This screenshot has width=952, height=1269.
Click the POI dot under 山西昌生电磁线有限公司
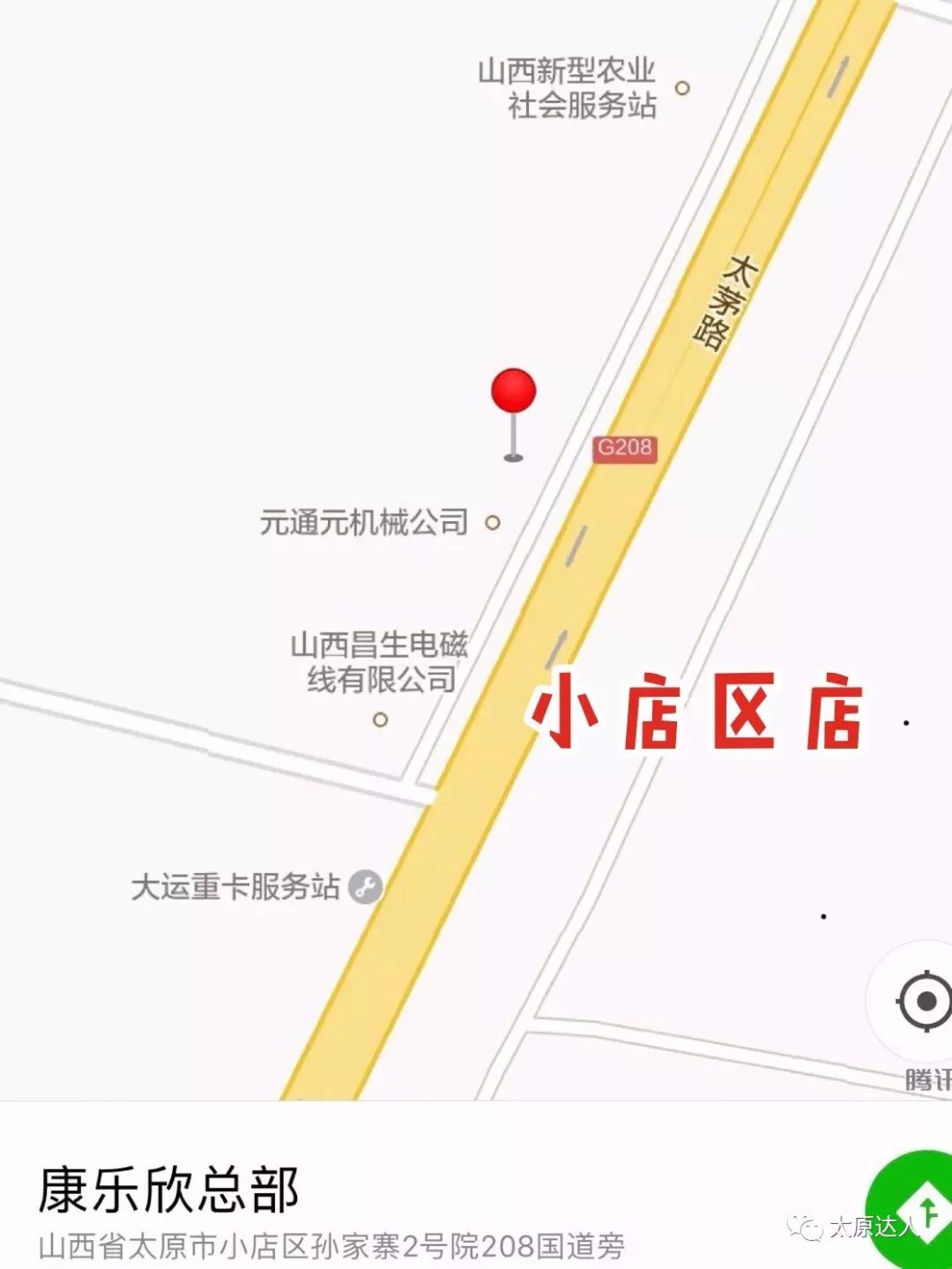click(379, 720)
